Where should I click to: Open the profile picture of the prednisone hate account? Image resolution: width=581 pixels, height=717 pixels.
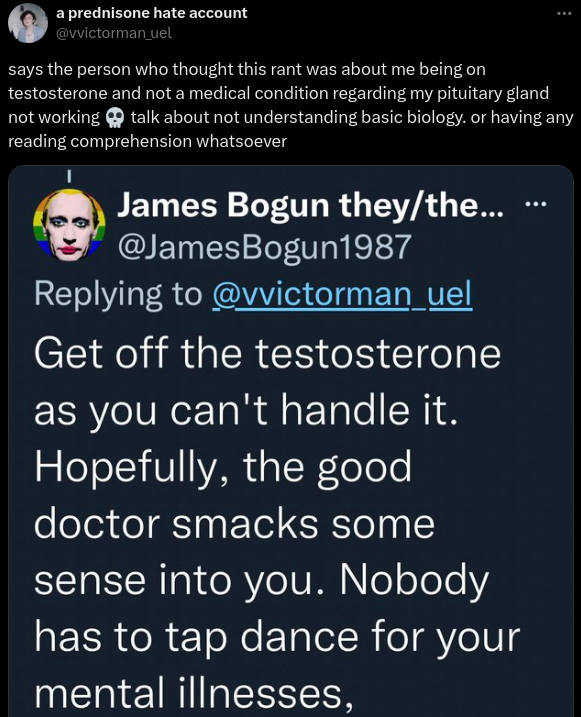click(x=28, y=23)
